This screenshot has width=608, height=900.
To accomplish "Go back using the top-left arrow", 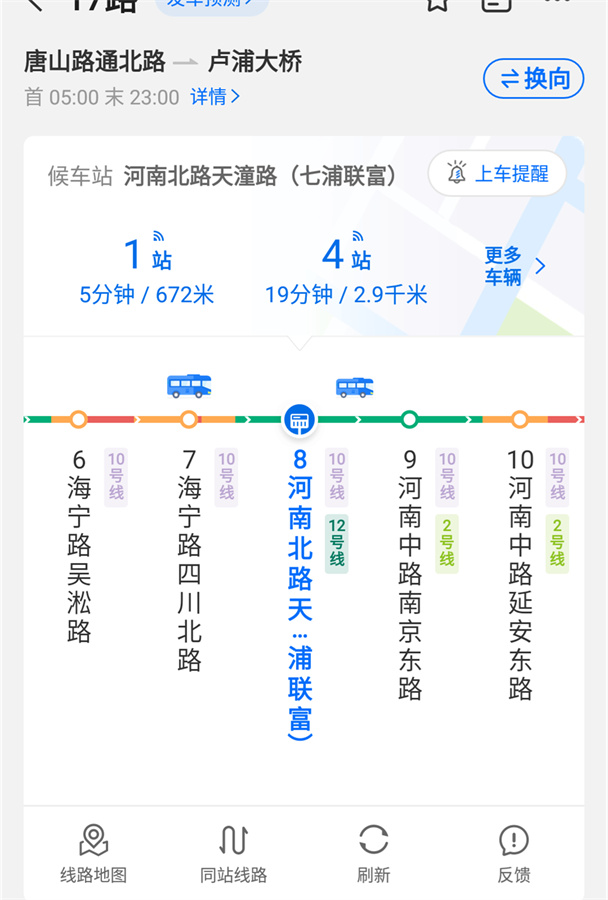I will click(x=36, y=5).
